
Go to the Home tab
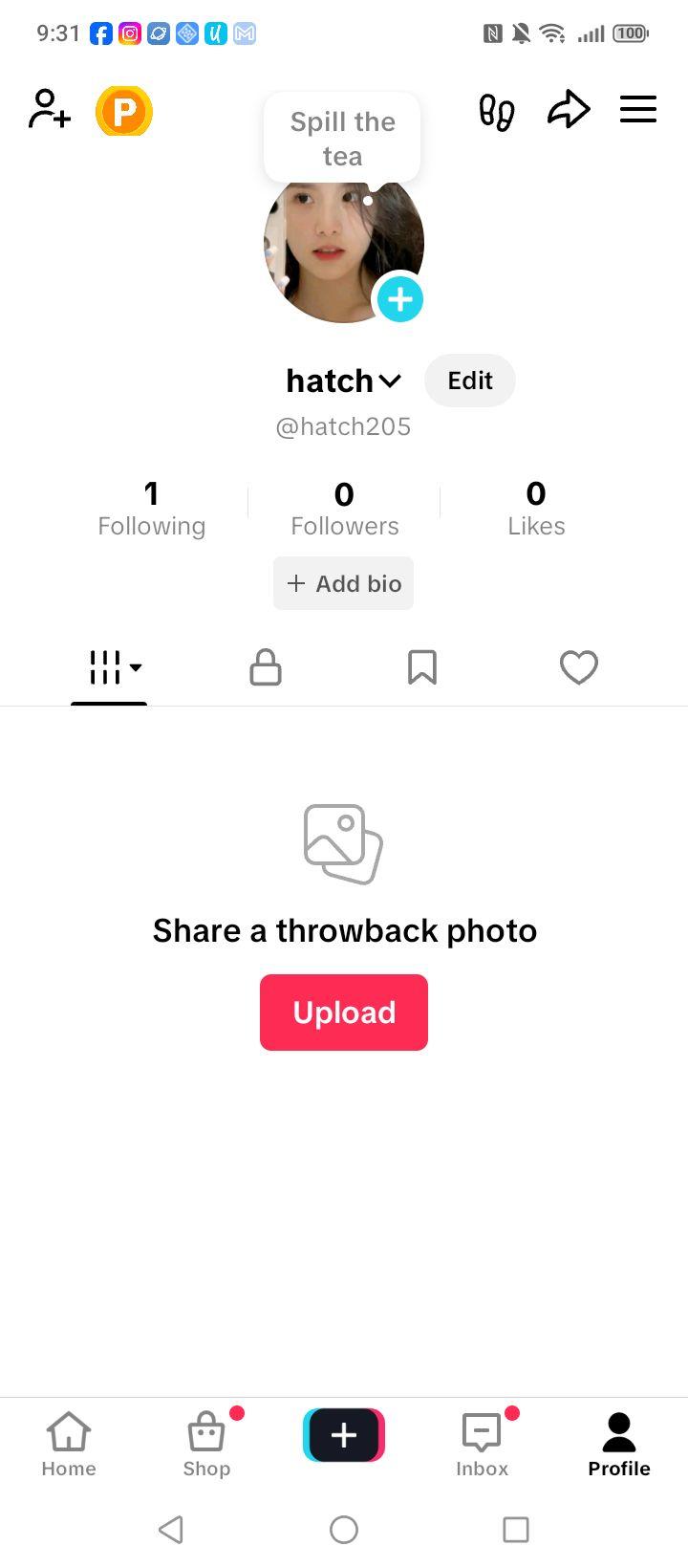[69, 1445]
